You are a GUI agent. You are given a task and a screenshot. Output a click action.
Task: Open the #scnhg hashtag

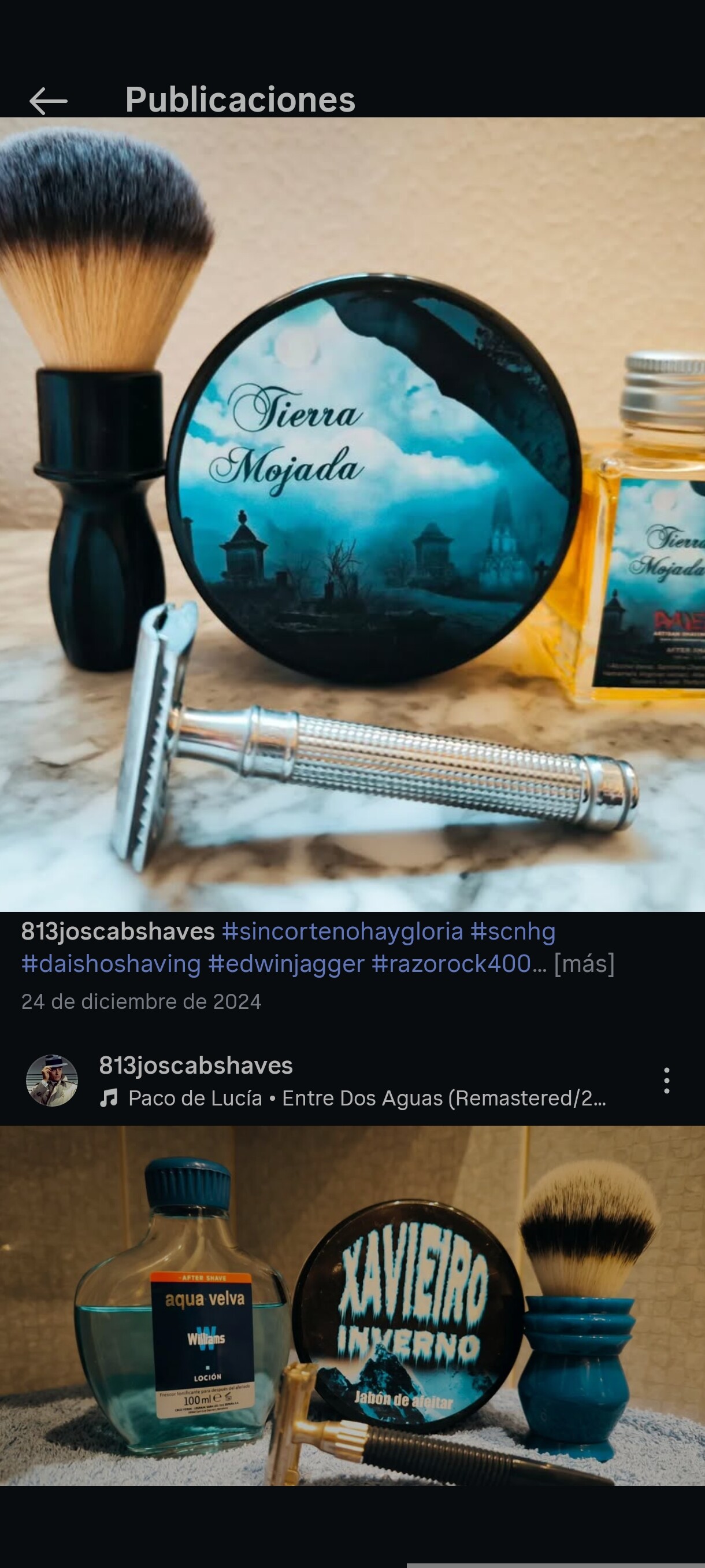[x=513, y=932]
